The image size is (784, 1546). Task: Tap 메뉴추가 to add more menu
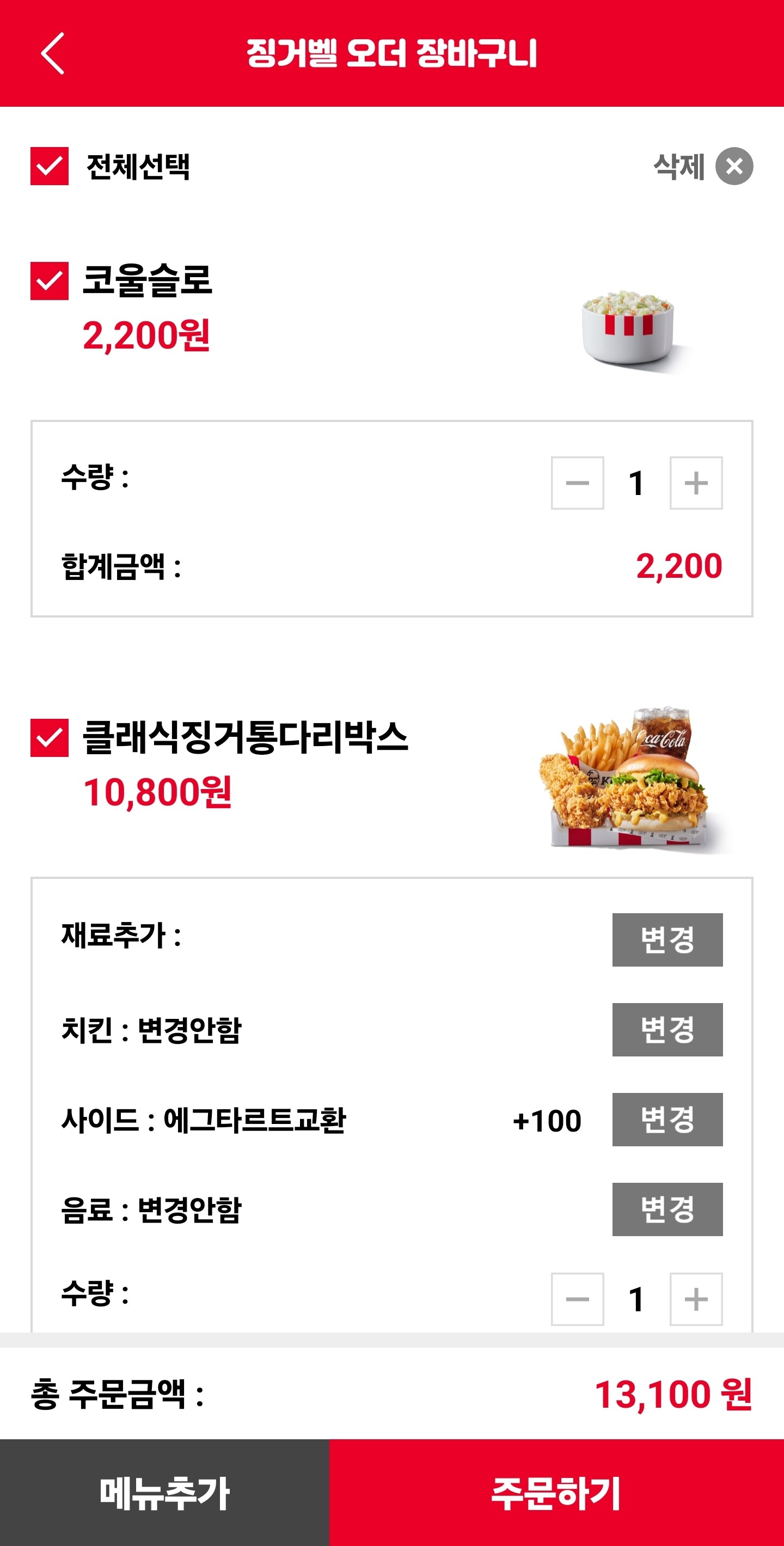tap(164, 1493)
